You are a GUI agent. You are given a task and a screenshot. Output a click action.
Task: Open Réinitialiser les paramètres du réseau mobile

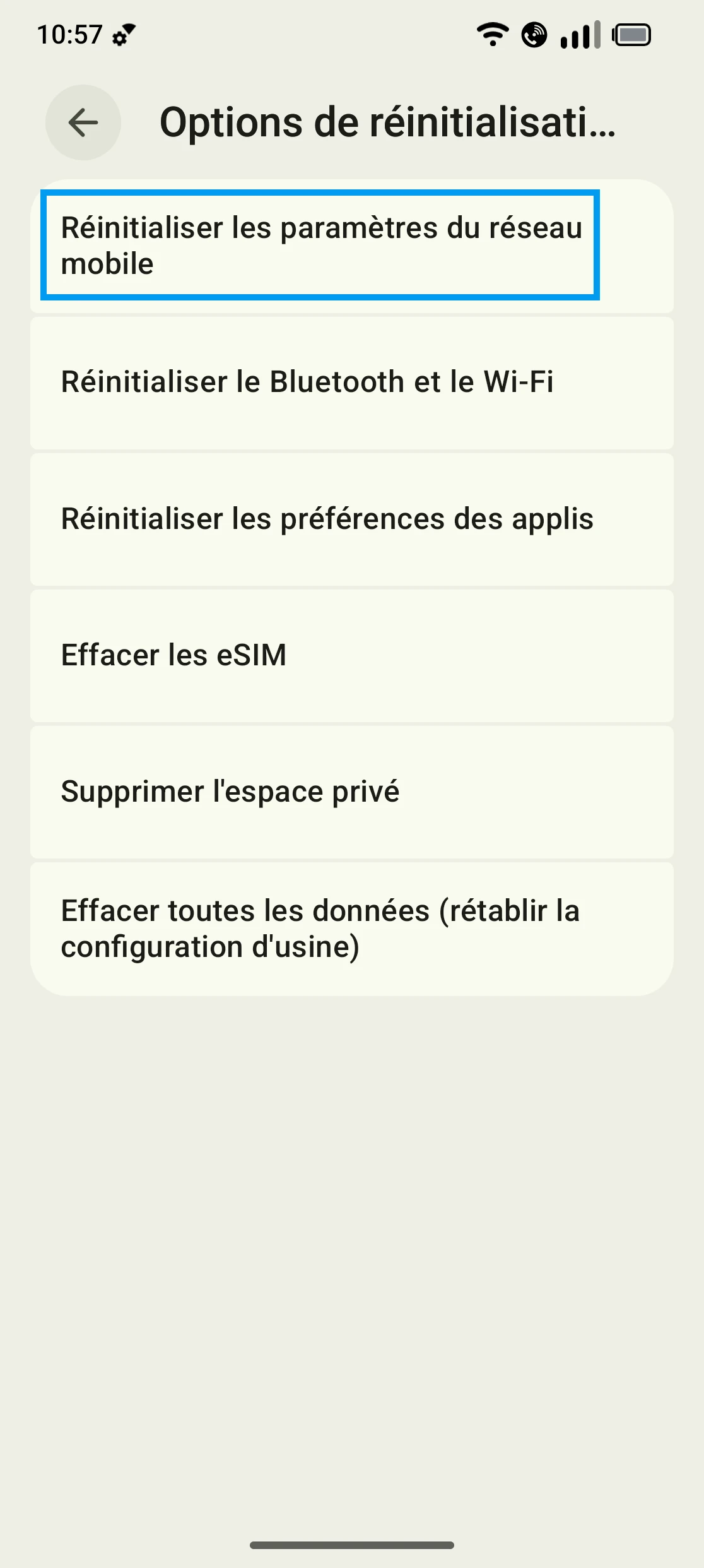coord(320,246)
